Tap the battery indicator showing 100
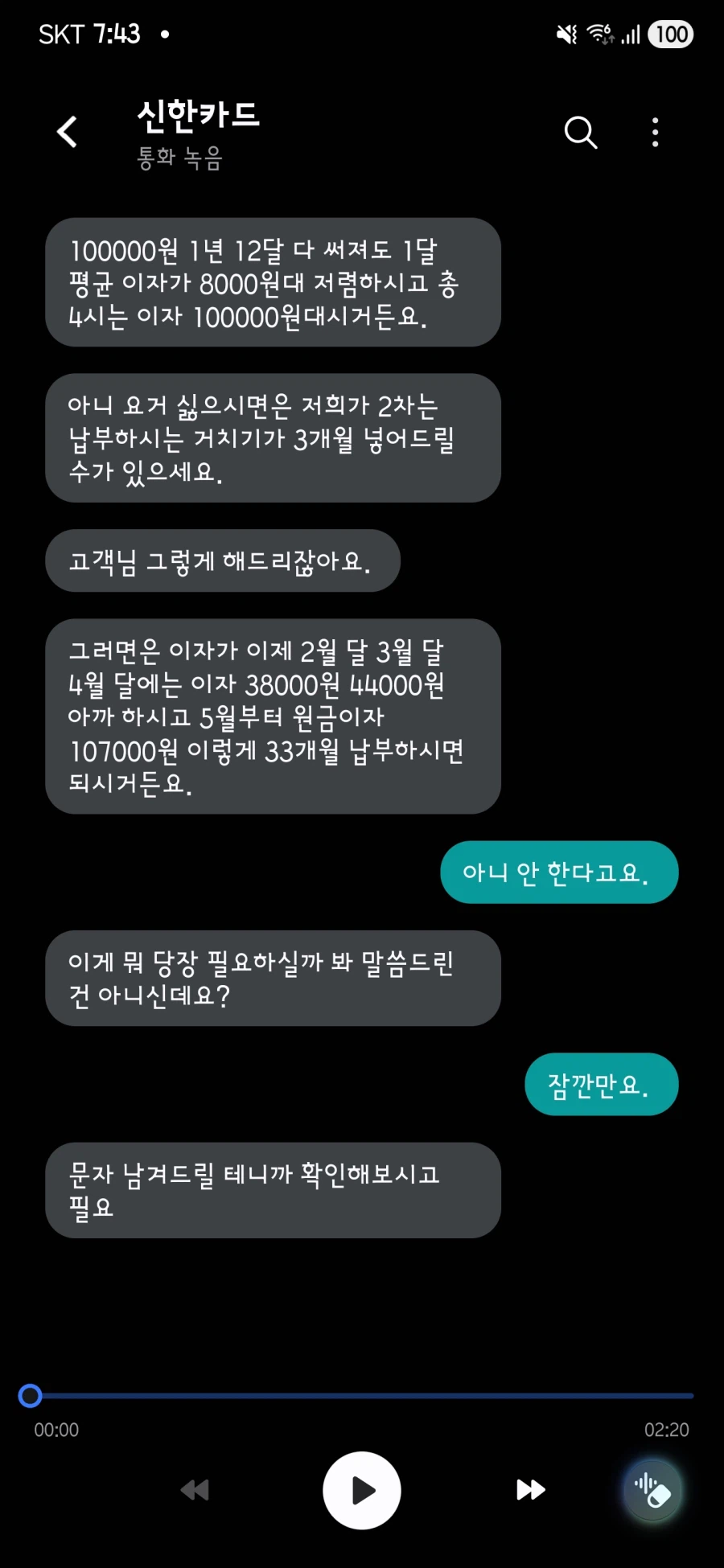 tap(670, 34)
